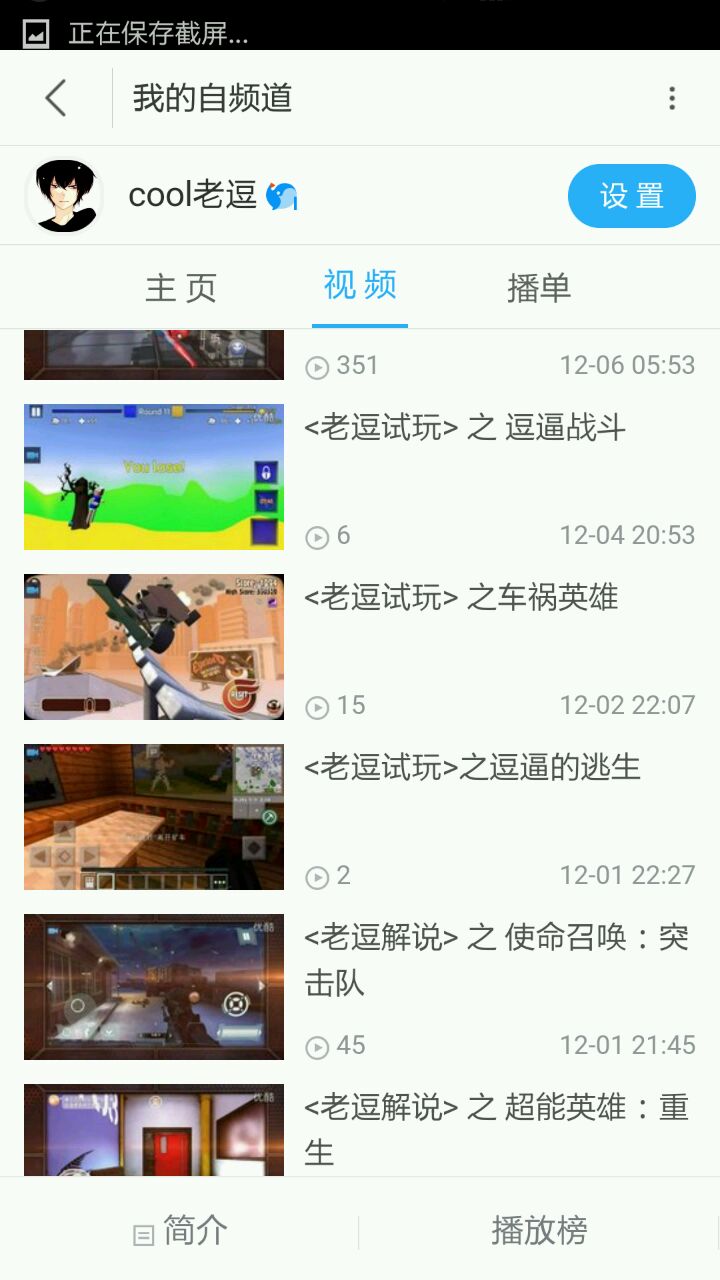Open the three-dot overflow menu
720x1280 pixels.
[672, 98]
